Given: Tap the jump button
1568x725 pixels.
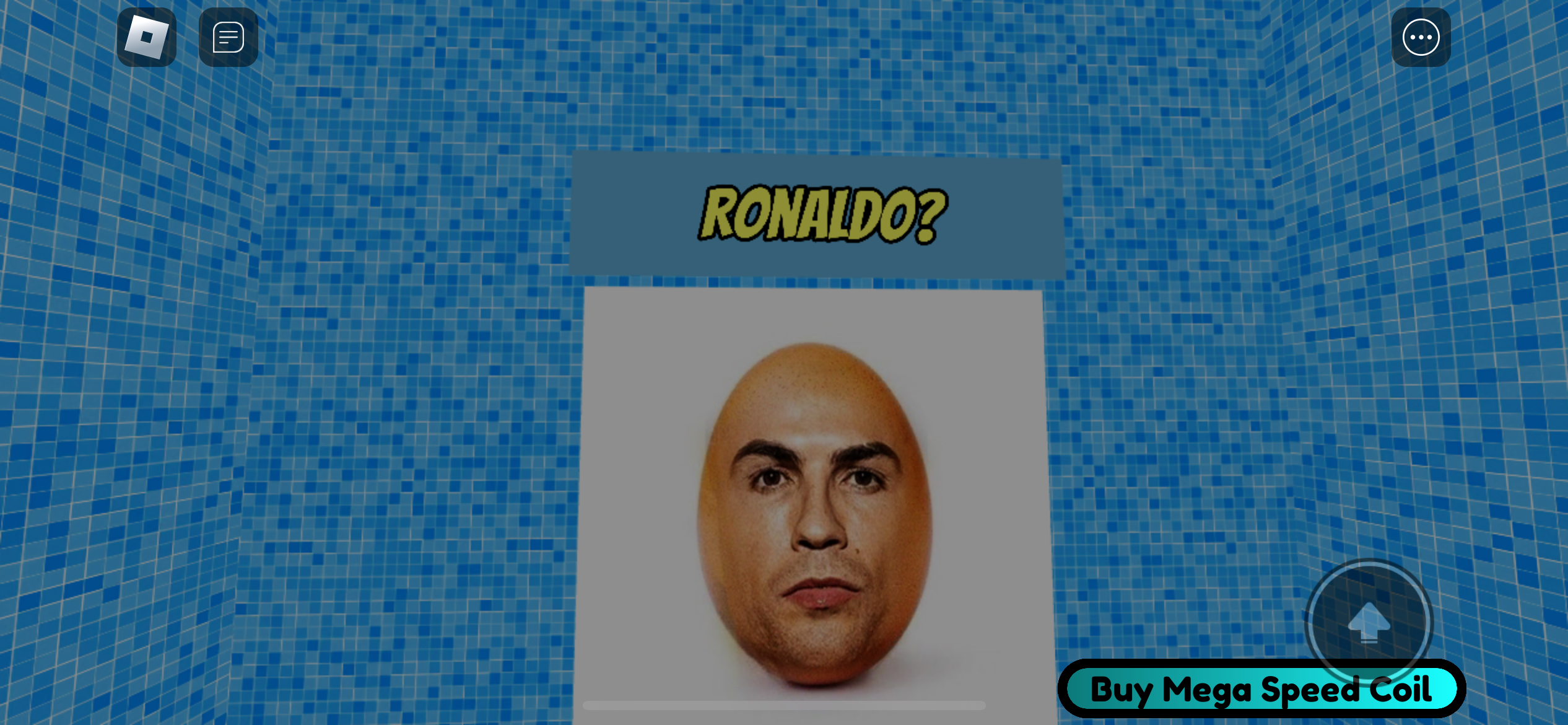Looking at the screenshot, I should point(1369,620).
